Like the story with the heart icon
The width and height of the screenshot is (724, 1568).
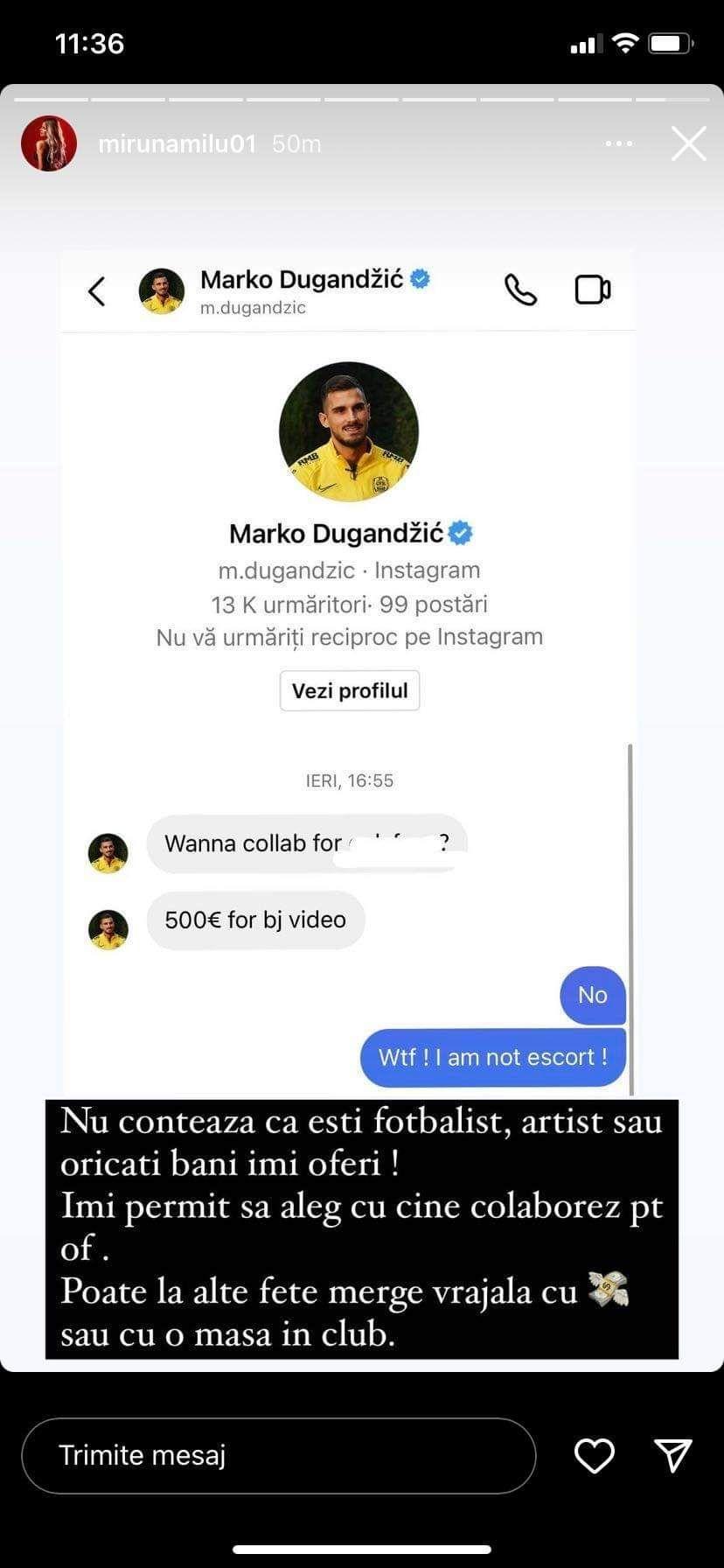click(x=594, y=1455)
